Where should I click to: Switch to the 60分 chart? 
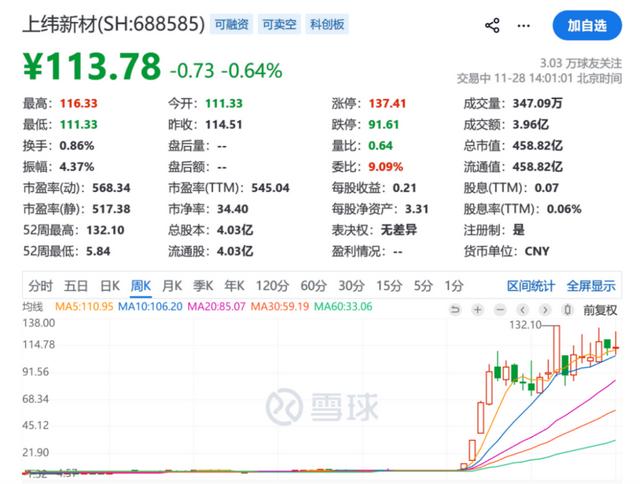click(312, 285)
